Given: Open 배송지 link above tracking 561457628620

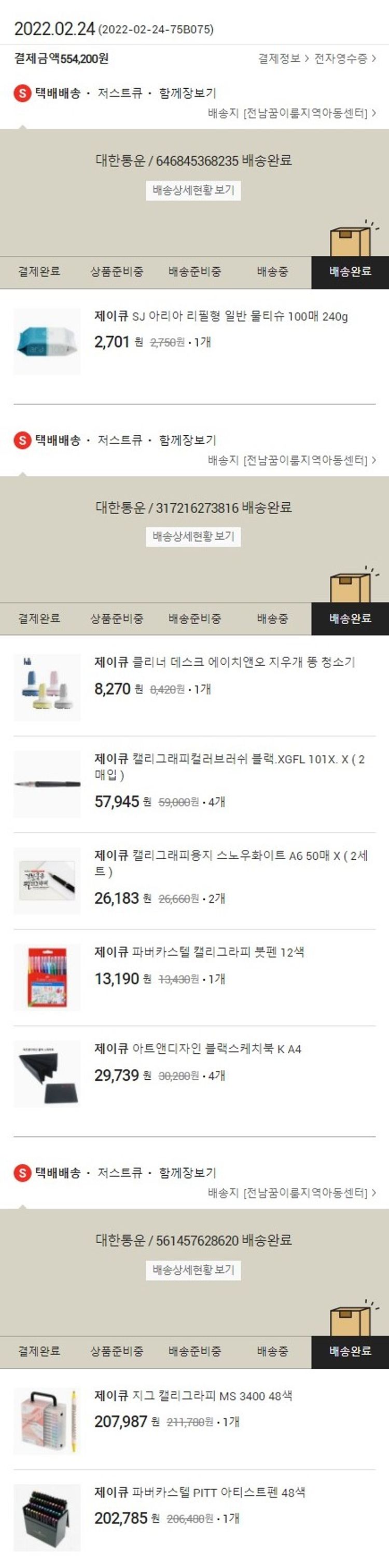Looking at the screenshot, I should pyautogui.click(x=291, y=1193).
